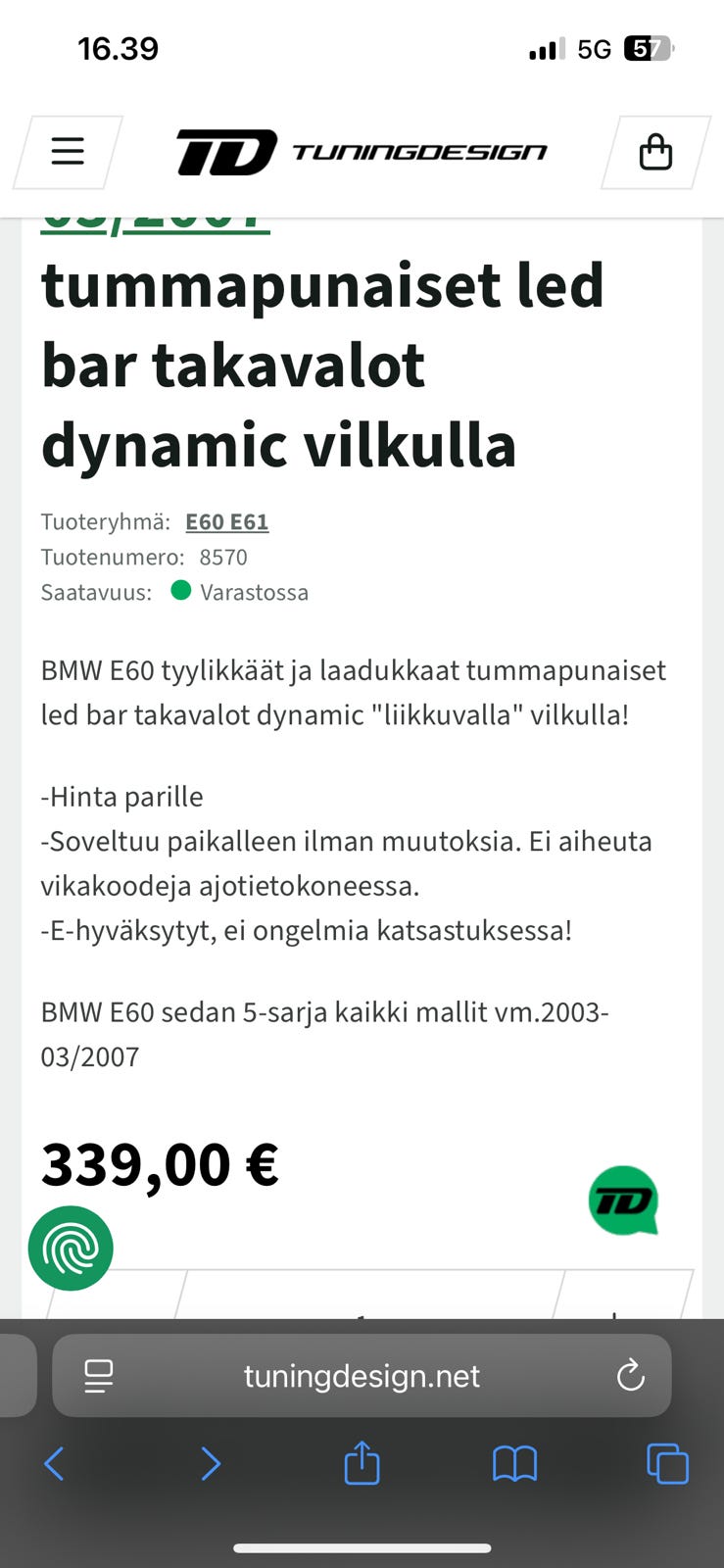
Task: Open the green TD chat bubble
Action: (x=623, y=1200)
